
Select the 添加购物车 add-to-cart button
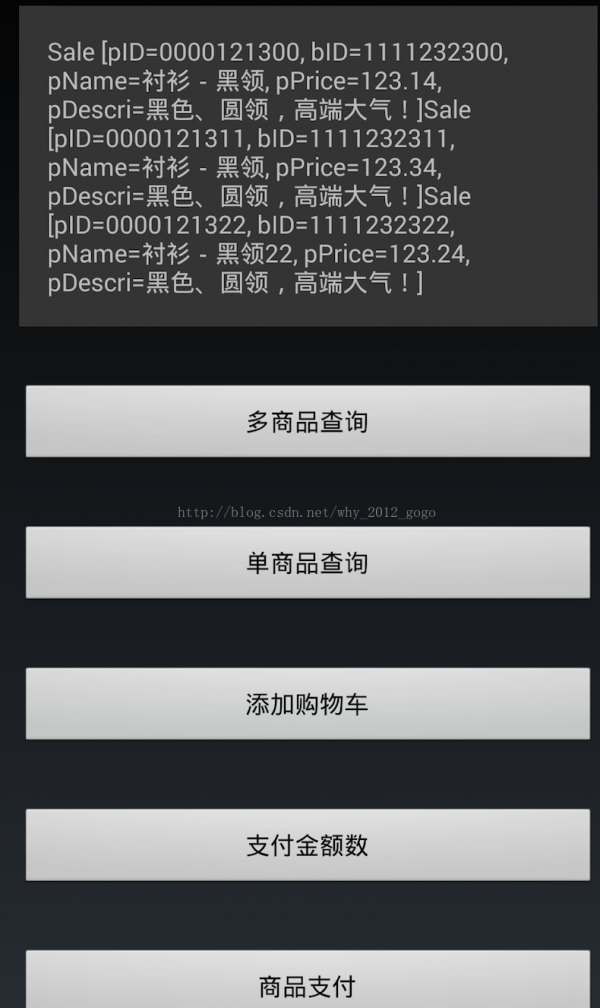[307, 703]
